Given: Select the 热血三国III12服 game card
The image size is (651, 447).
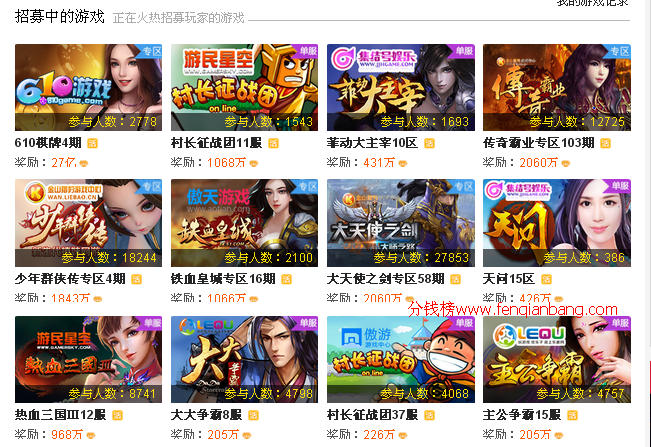Looking at the screenshot, I should [88, 358].
